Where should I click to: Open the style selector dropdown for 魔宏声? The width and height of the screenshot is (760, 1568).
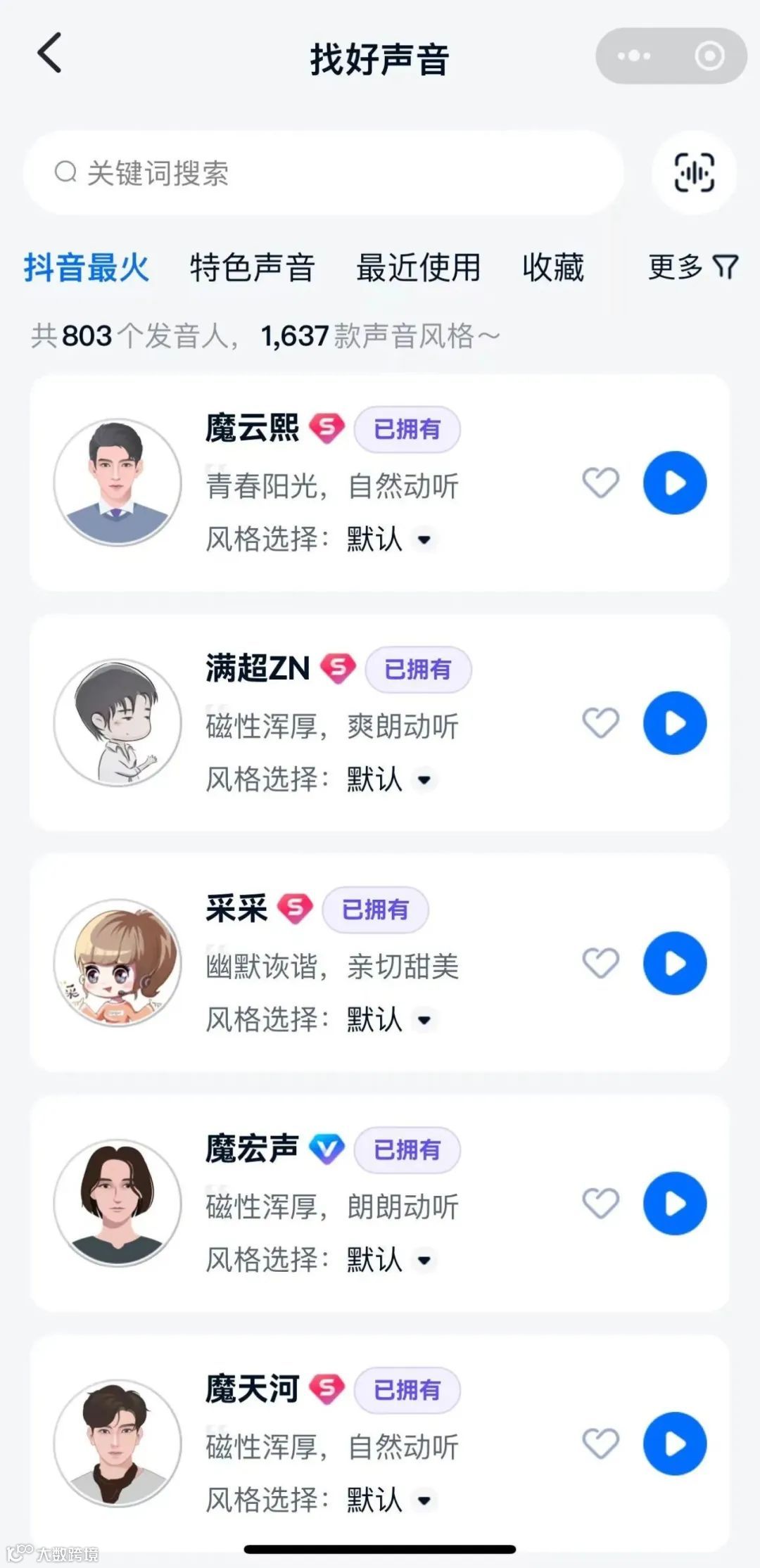tap(423, 1261)
